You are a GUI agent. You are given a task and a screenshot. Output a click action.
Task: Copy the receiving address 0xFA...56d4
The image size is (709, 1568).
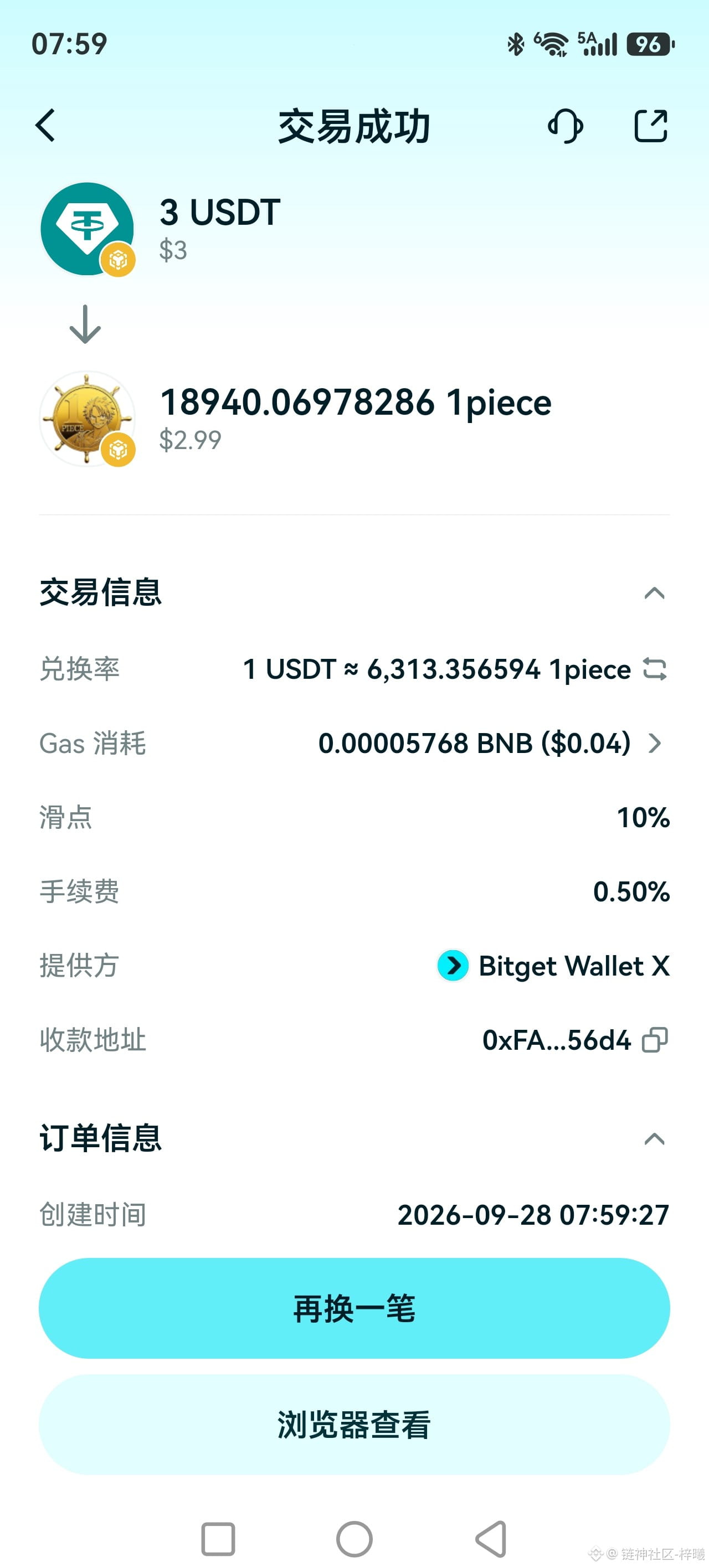(x=655, y=1040)
